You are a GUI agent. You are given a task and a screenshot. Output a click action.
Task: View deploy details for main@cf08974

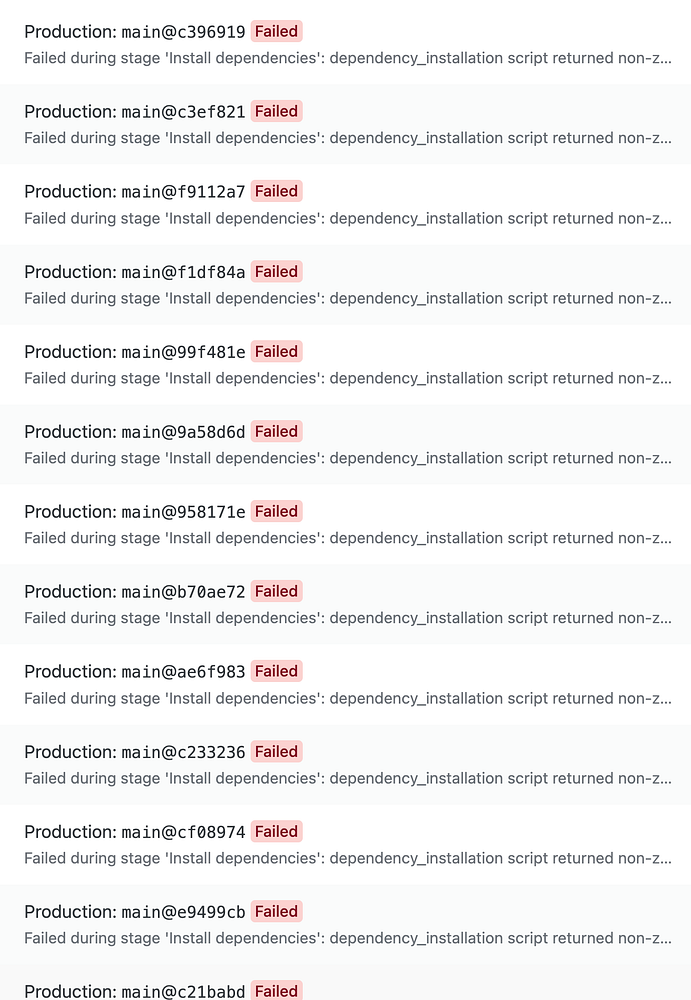pos(135,832)
